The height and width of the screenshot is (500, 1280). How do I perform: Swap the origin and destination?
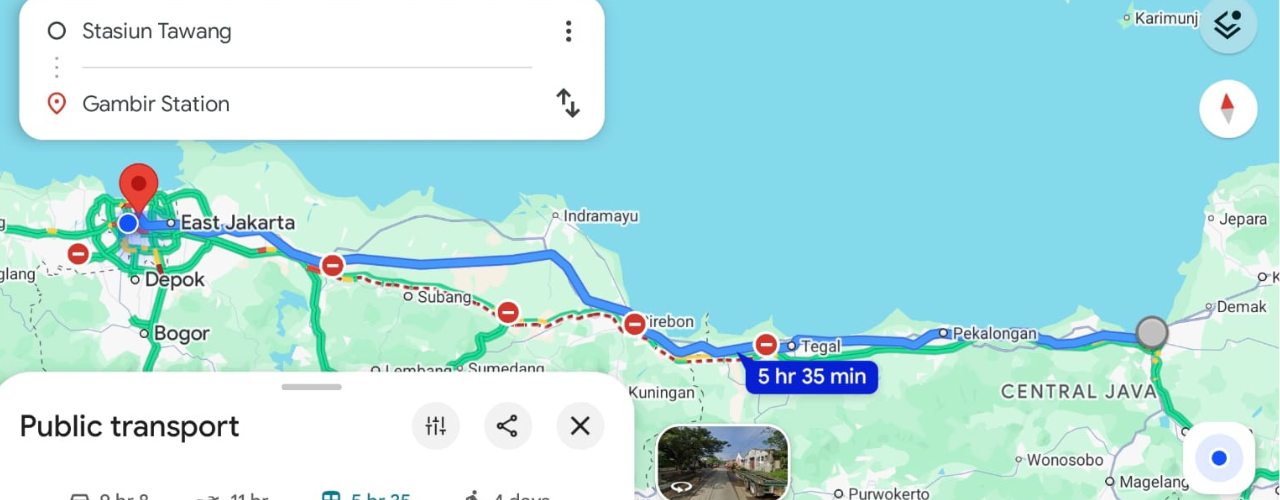(x=568, y=103)
